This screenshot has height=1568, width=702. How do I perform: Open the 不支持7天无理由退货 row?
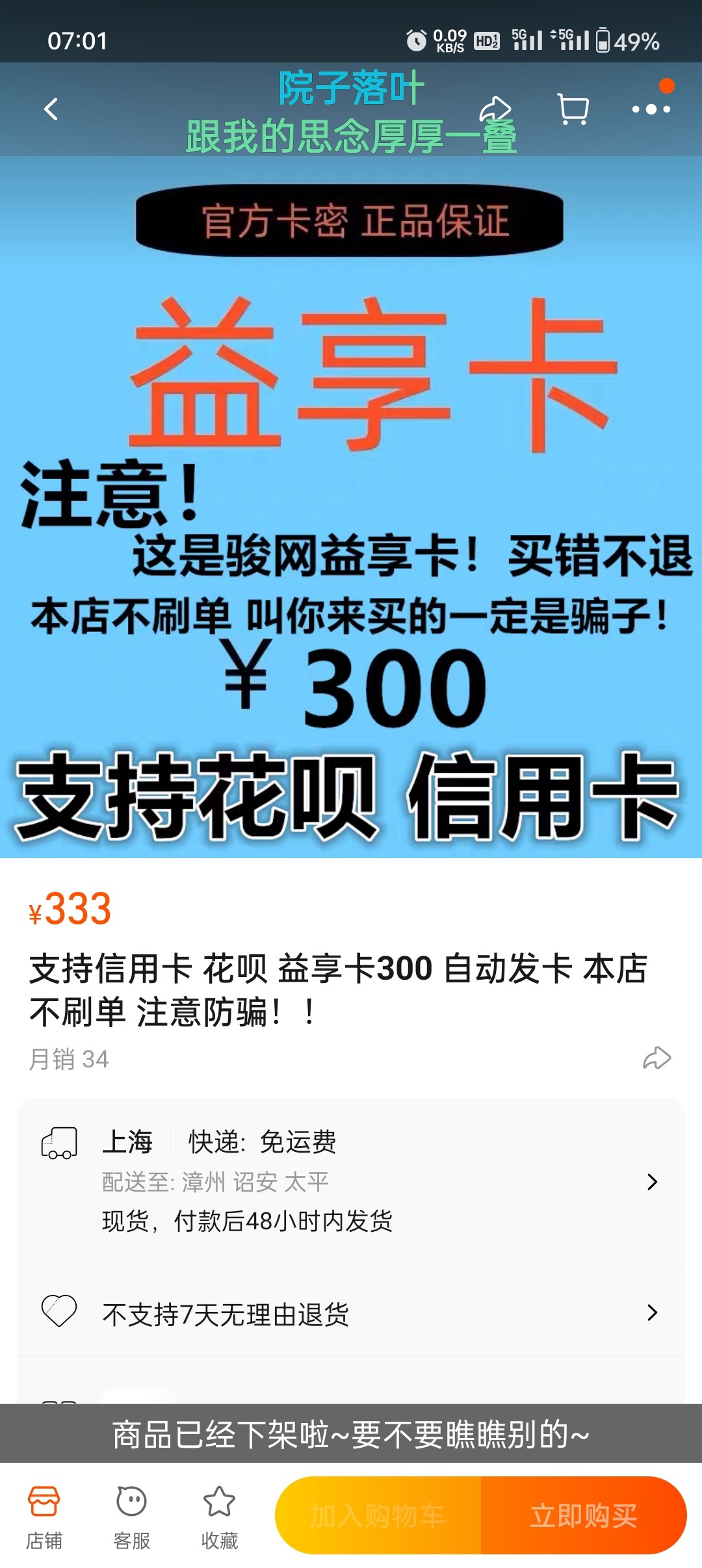pos(351,1313)
